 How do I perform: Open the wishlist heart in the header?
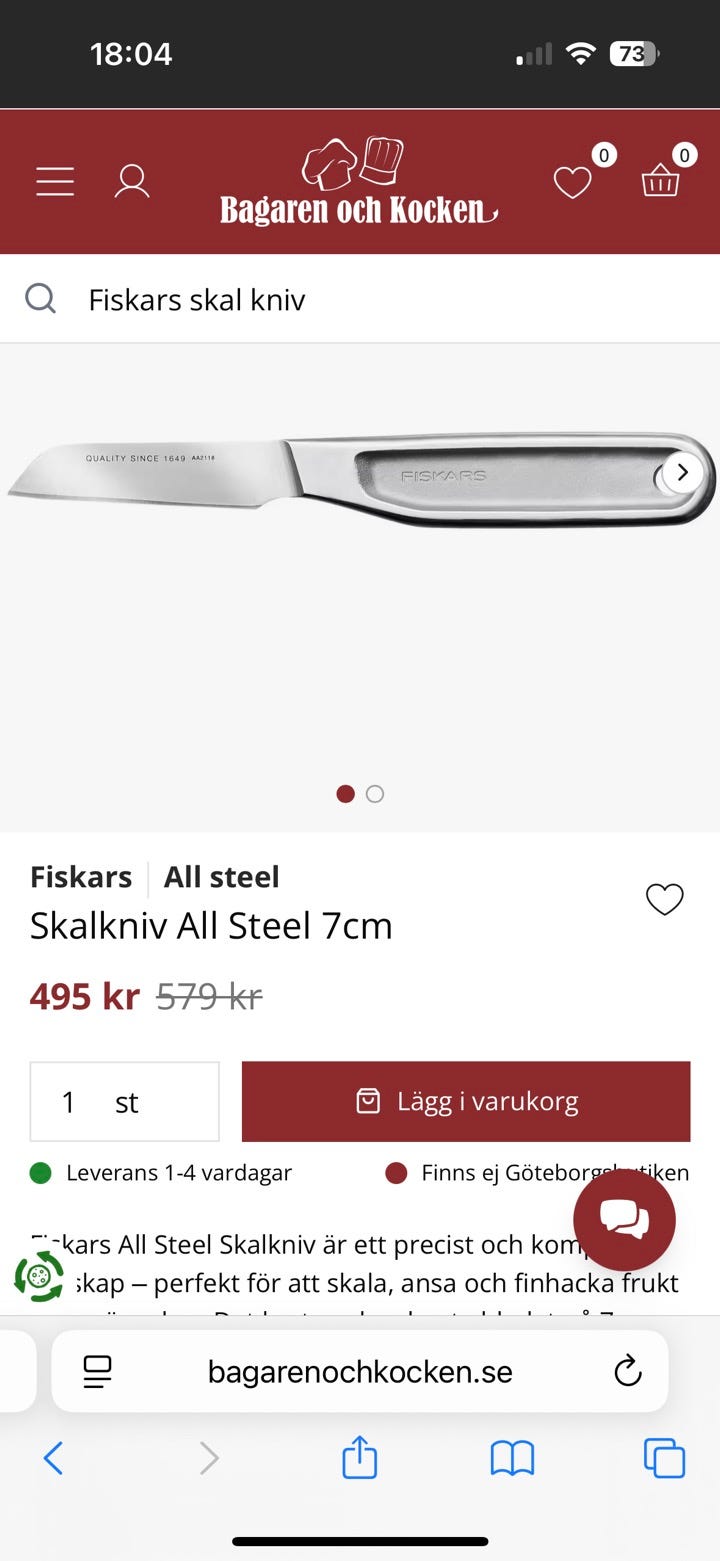(573, 184)
